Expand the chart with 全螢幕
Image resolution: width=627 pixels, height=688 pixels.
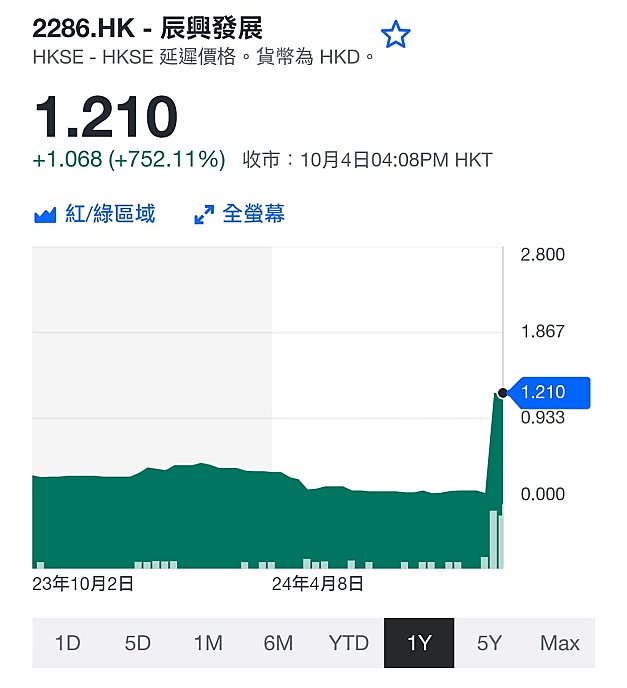pos(239,214)
